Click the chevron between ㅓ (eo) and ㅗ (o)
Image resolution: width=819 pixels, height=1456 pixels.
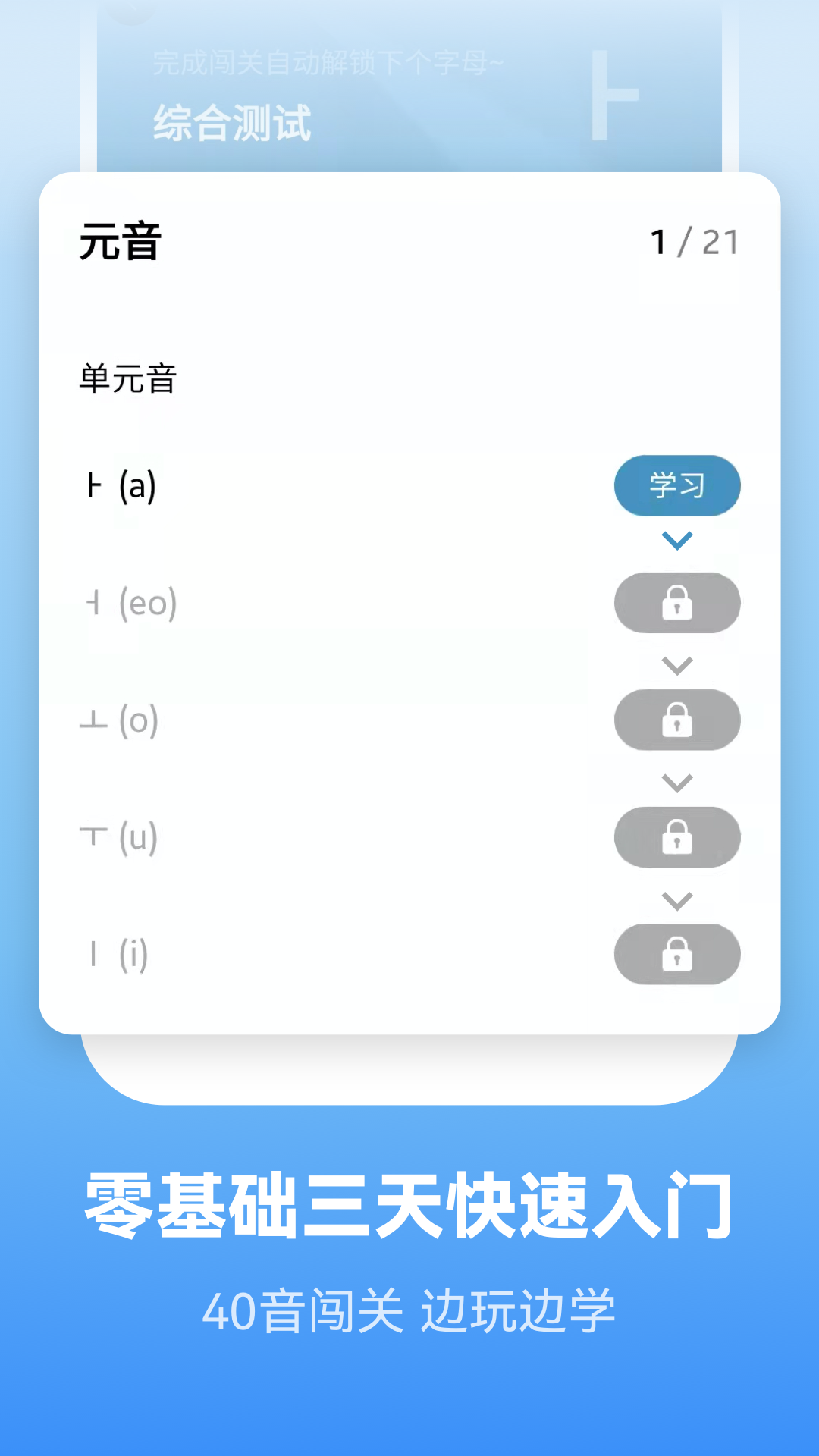(x=677, y=664)
